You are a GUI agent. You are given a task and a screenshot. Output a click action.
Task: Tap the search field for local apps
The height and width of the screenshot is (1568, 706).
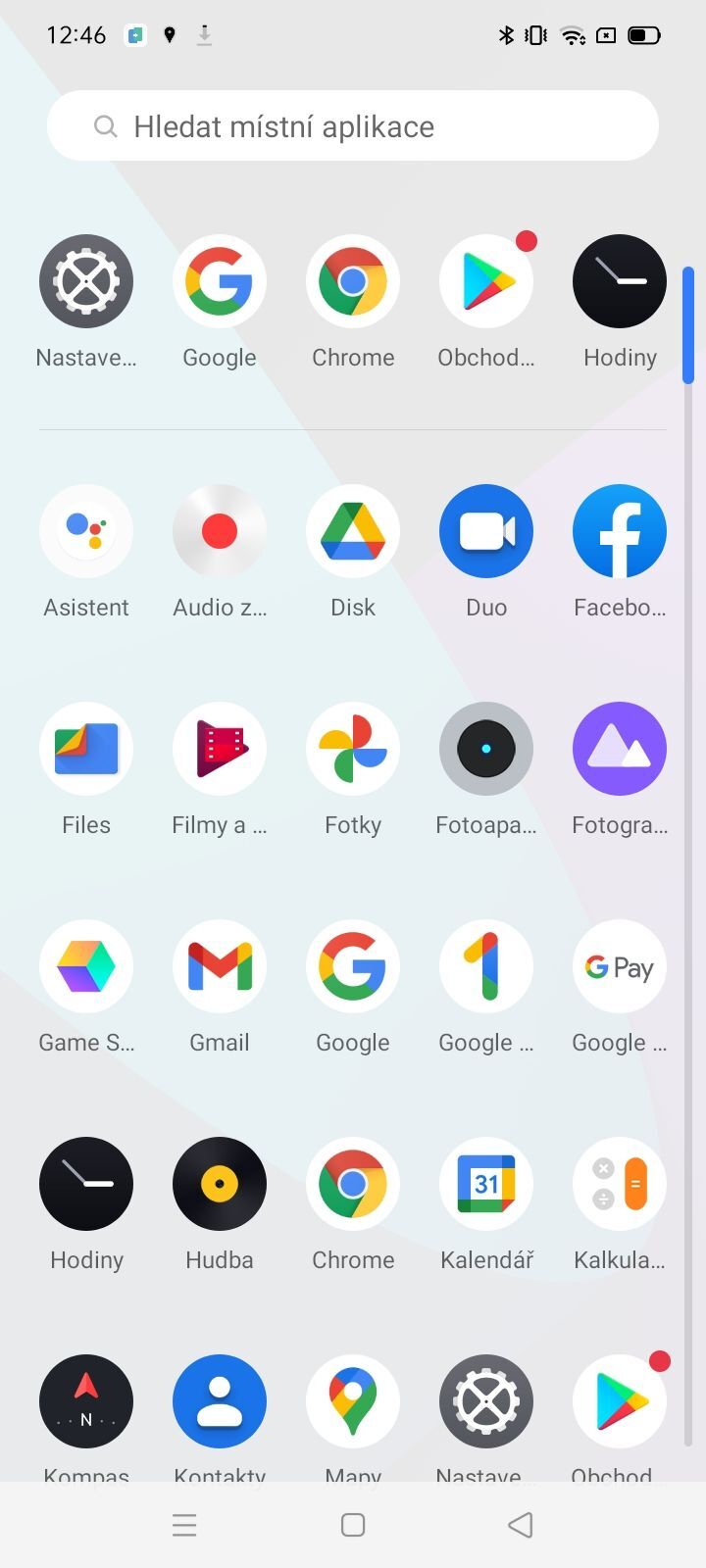353,125
